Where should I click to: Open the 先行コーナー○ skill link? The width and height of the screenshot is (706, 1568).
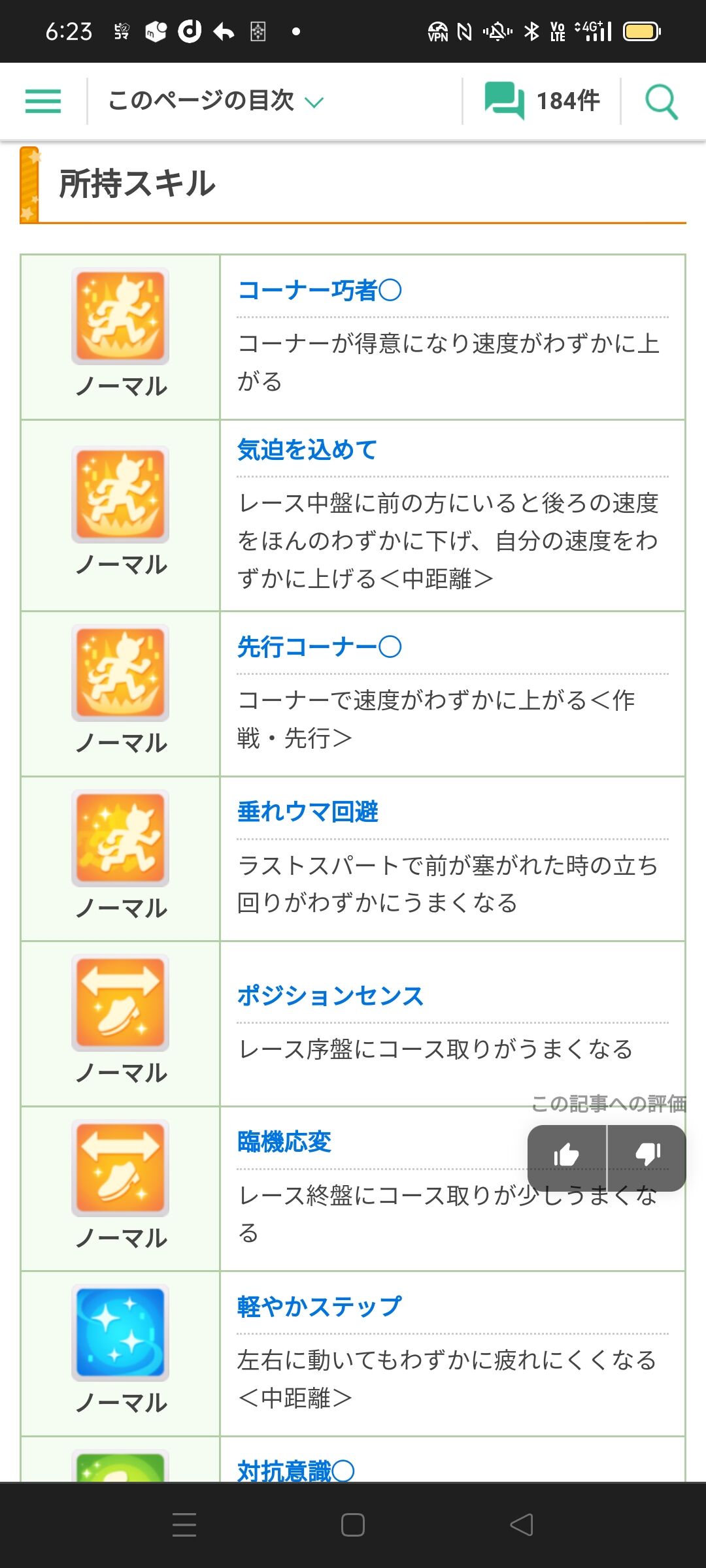(x=320, y=647)
